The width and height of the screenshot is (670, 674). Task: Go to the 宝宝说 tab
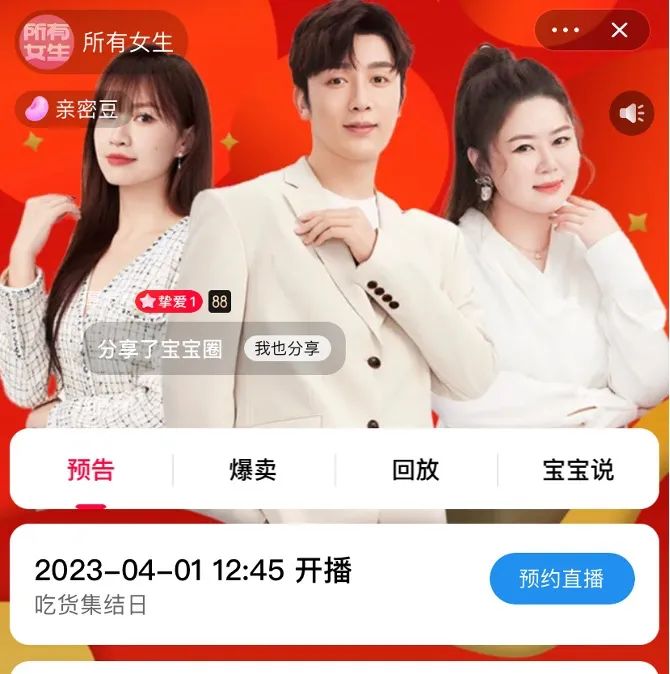(x=578, y=469)
